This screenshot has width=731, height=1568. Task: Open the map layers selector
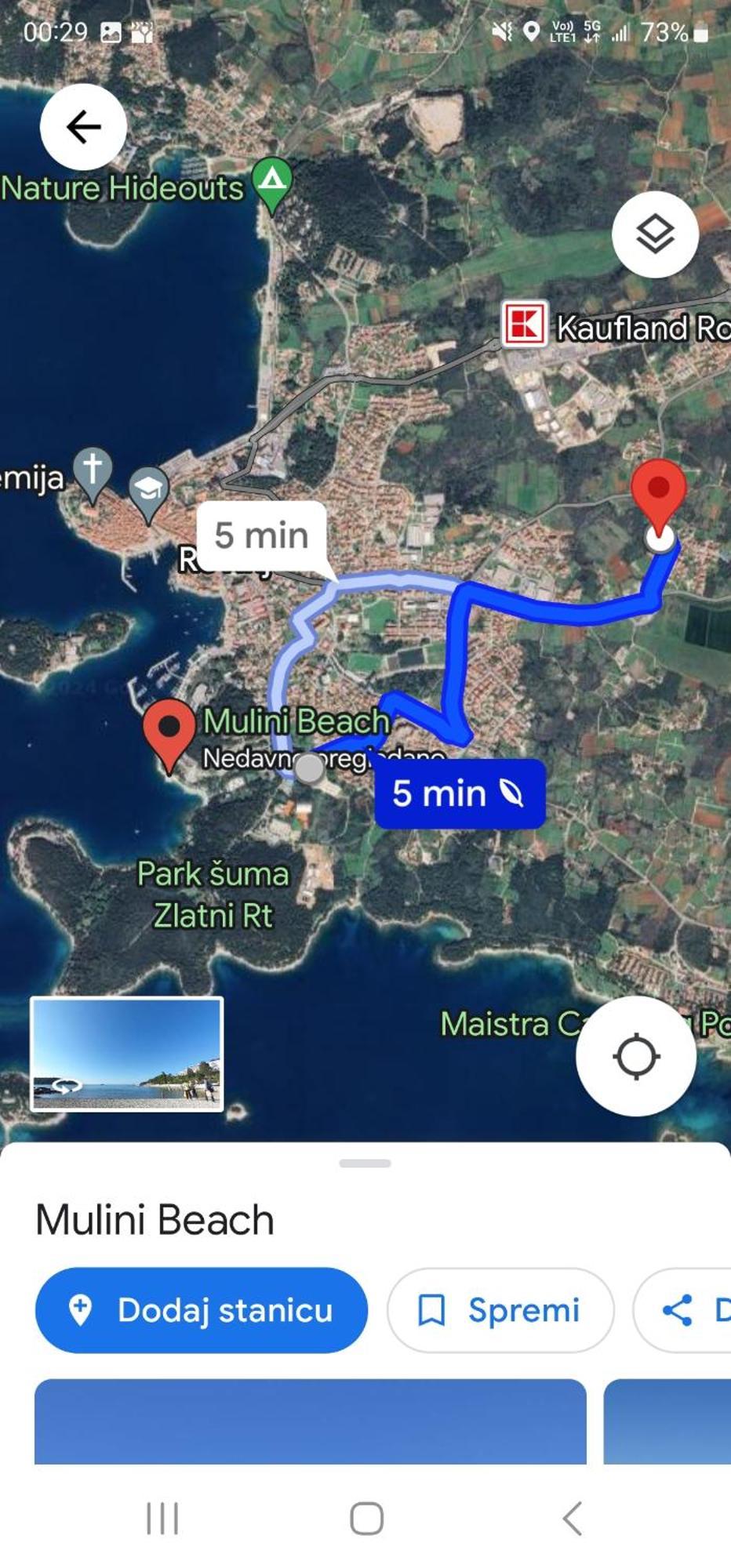pyautogui.click(x=655, y=234)
